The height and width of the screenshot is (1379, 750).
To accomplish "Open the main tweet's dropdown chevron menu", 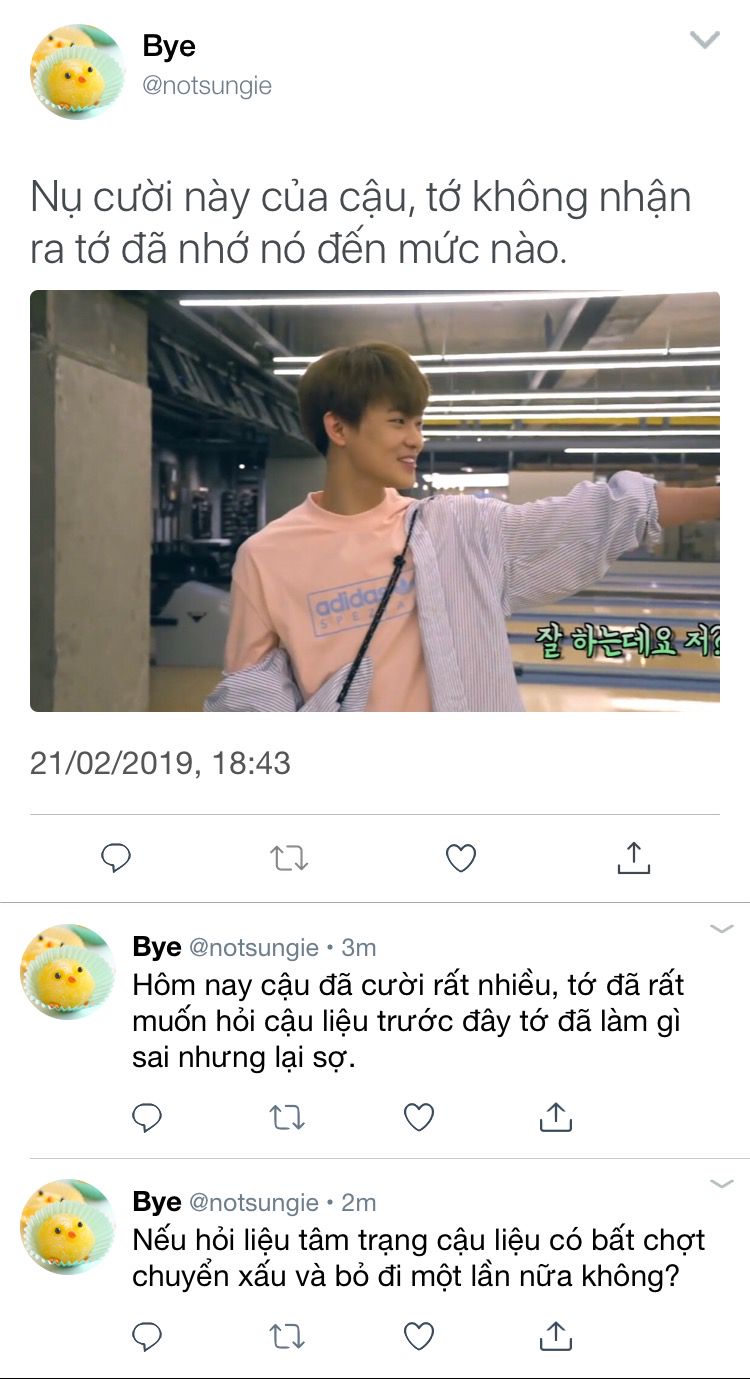I will click(705, 40).
